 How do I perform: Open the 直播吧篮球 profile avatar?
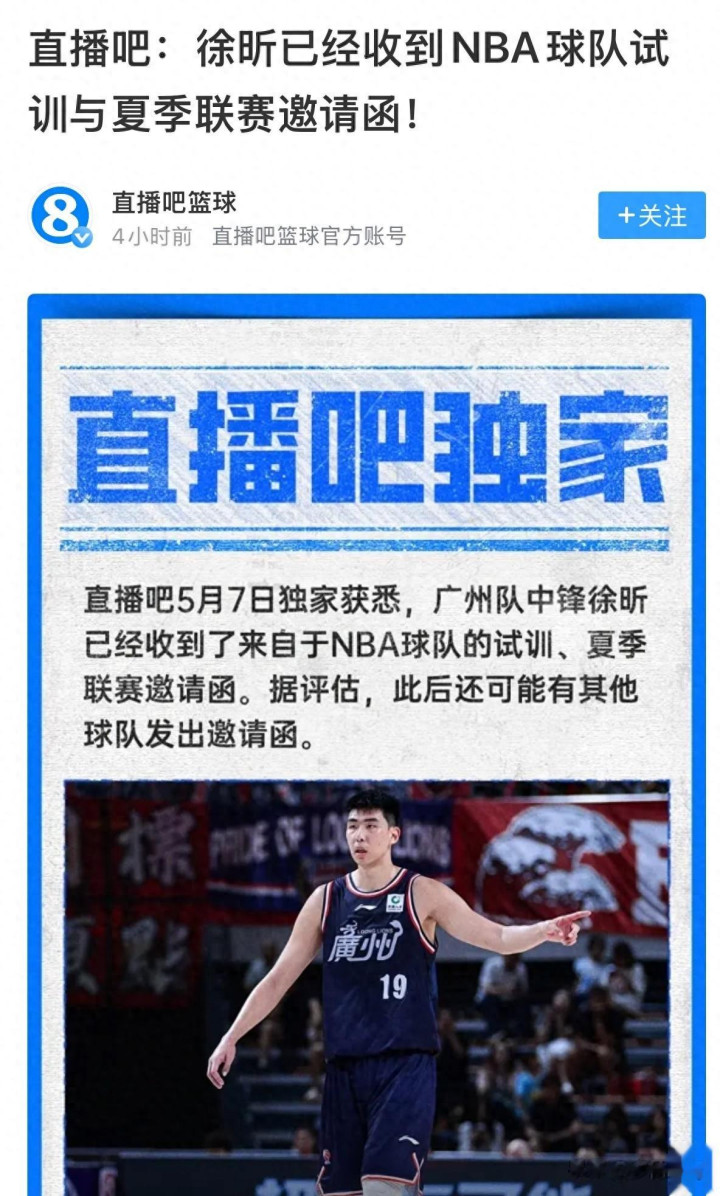point(61,217)
